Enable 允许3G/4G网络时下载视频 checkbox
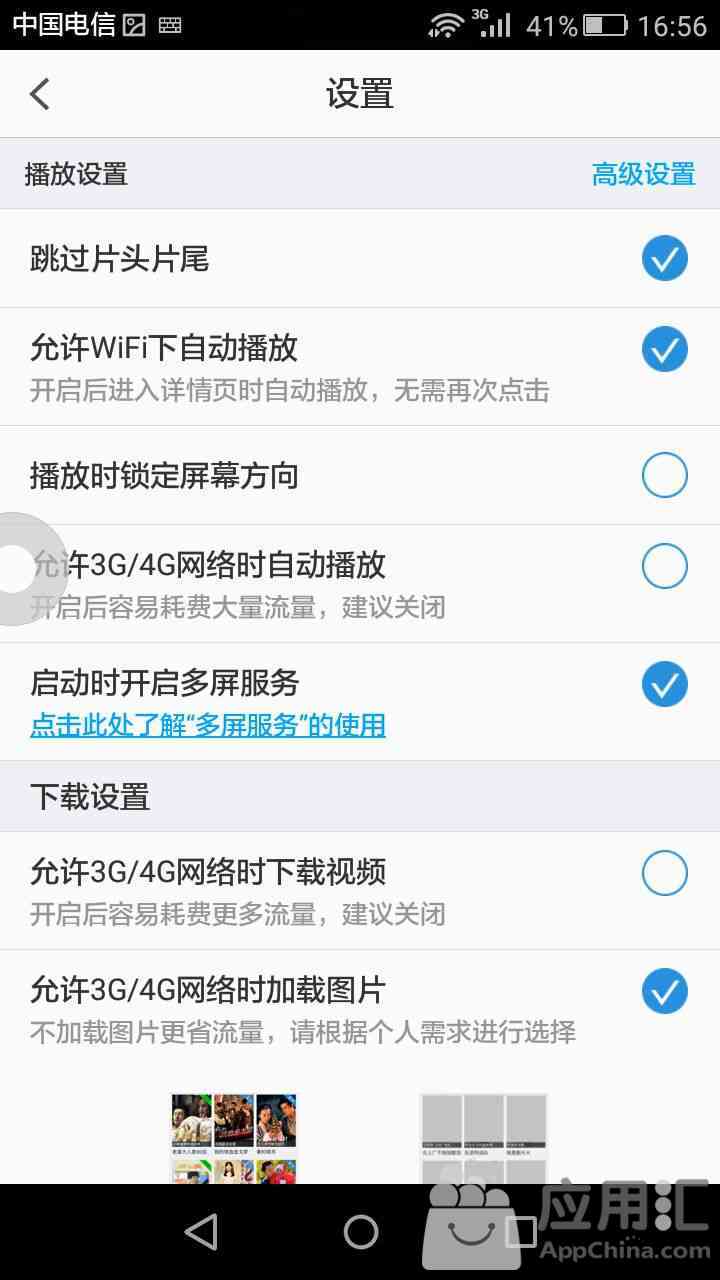This screenshot has width=720, height=1280. pyautogui.click(x=665, y=873)
